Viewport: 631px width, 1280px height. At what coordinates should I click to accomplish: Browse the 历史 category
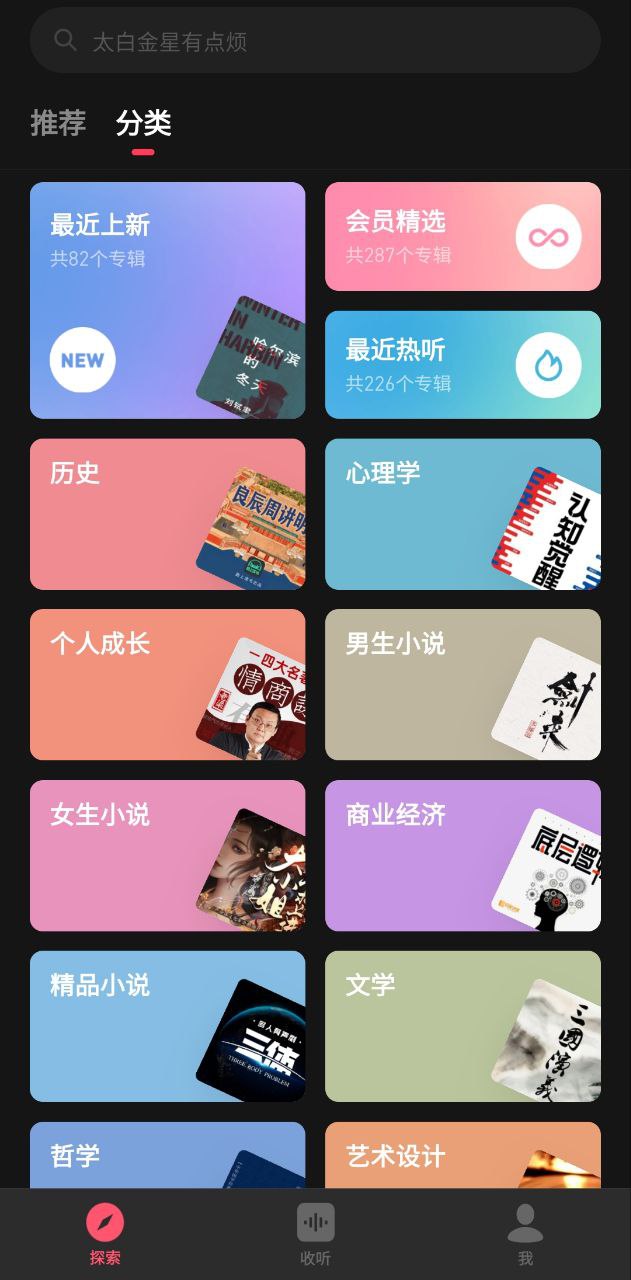(x=167, y=514)
